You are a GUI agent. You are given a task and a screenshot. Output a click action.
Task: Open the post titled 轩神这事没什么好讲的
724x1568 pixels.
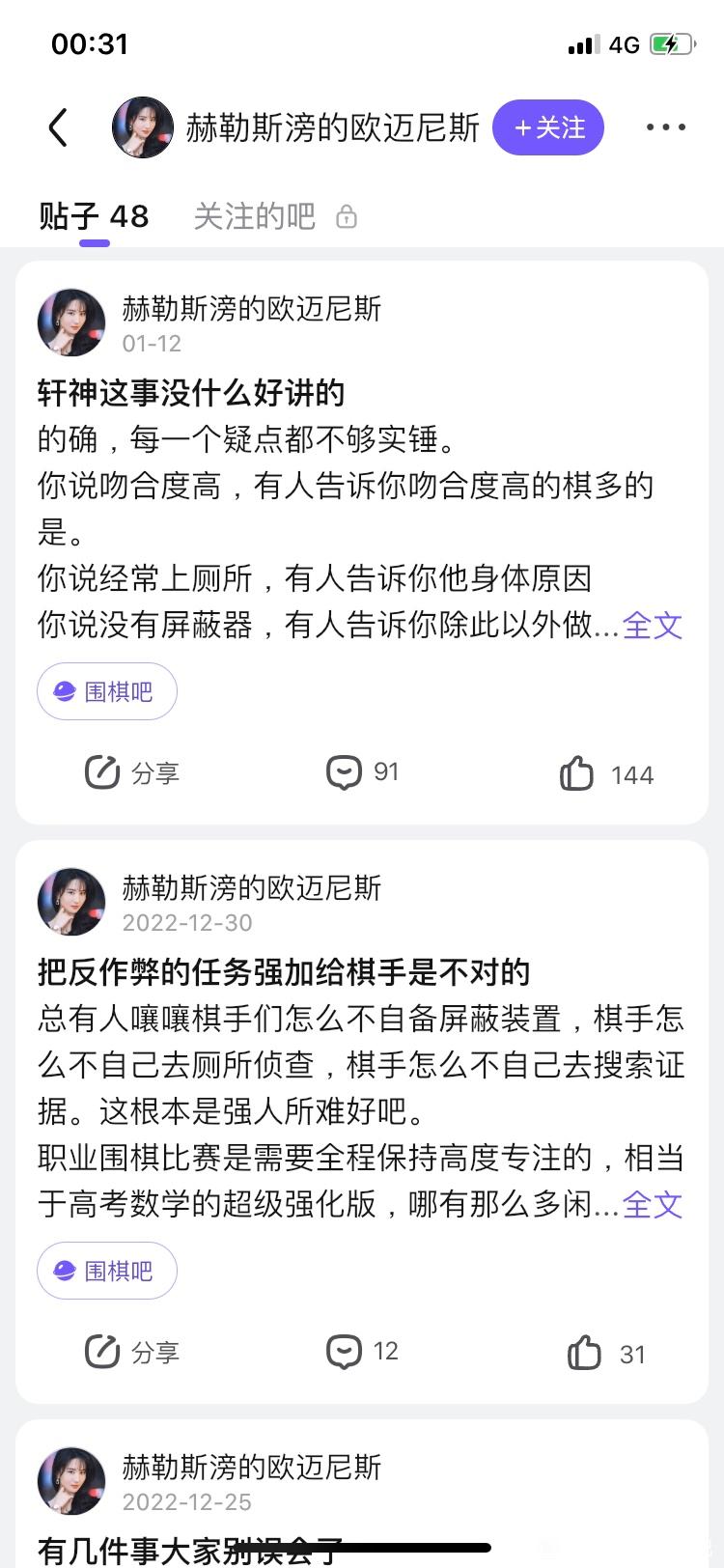click(191, 393)
